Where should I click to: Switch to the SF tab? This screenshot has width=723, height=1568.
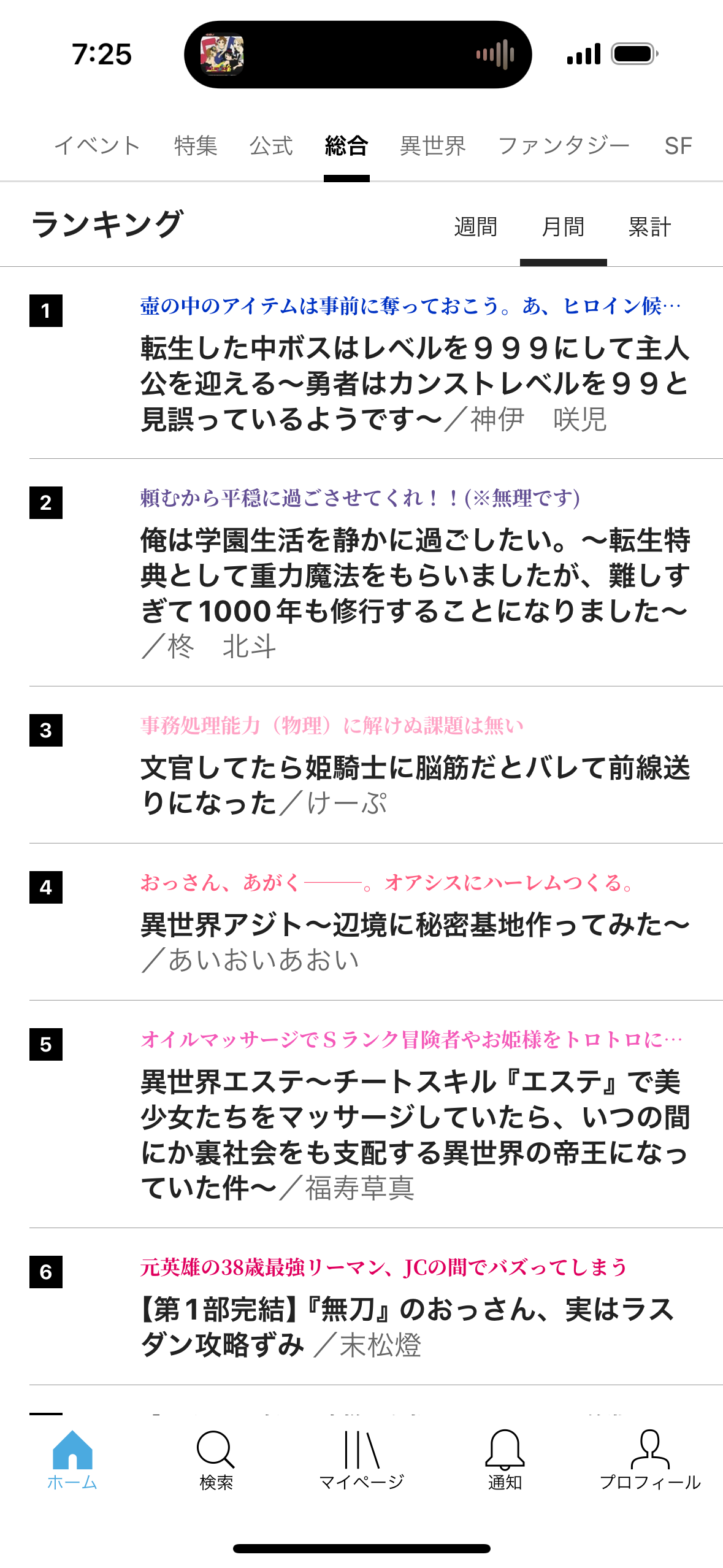[678, 146]
